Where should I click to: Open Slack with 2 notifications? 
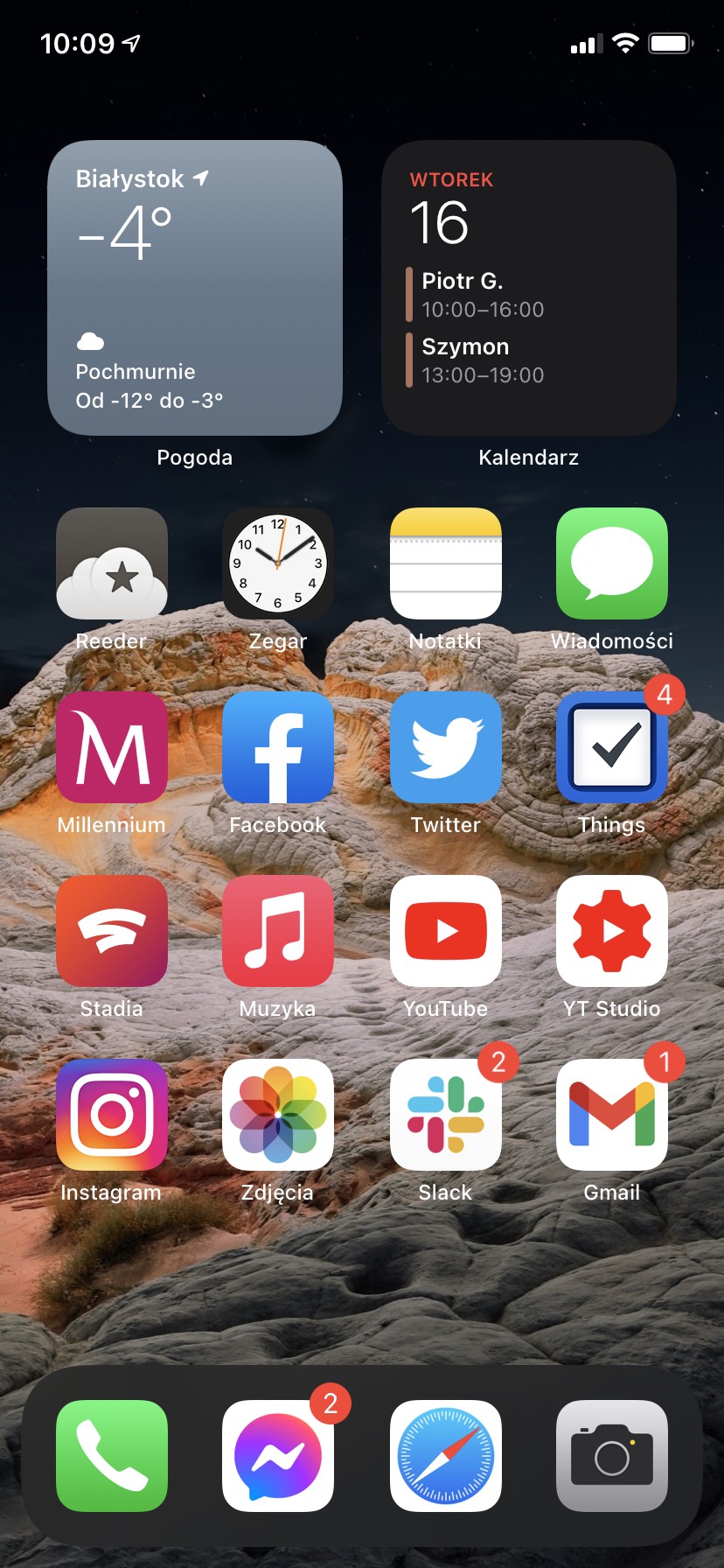pos(446,1115)
